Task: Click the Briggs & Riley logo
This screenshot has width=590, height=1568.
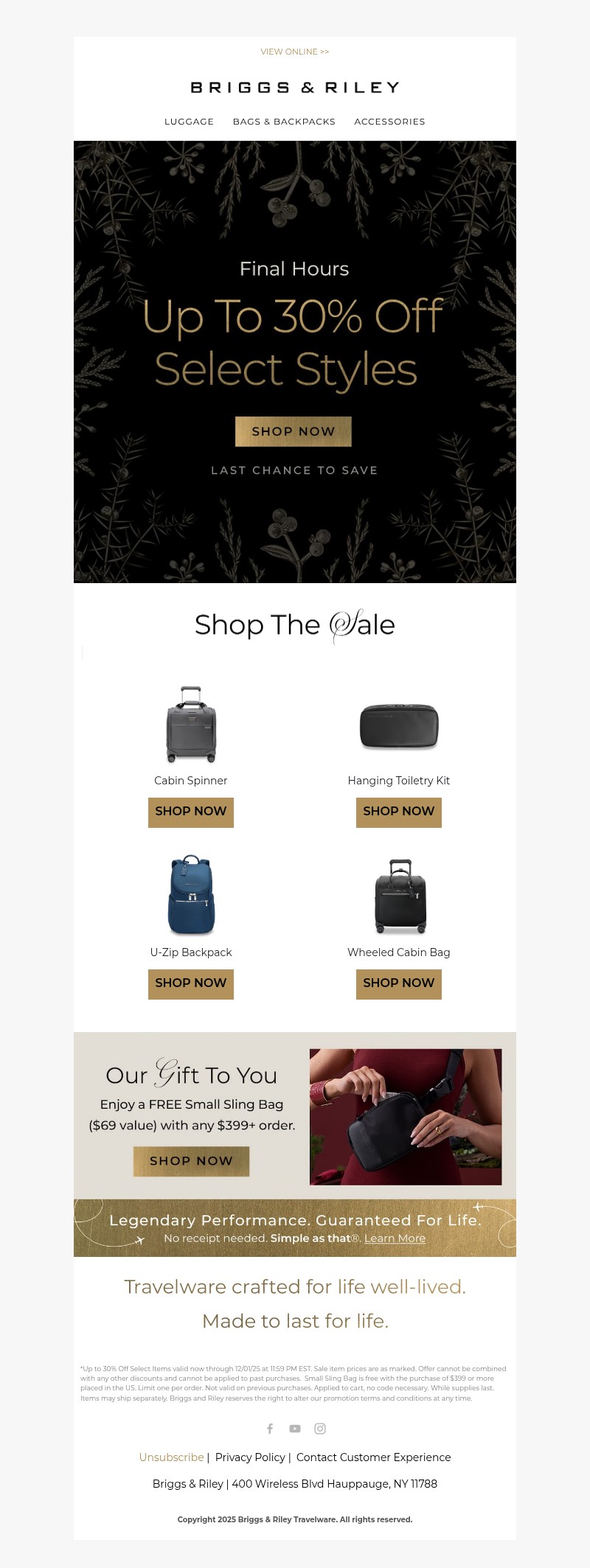Action: tap(294, 87)
